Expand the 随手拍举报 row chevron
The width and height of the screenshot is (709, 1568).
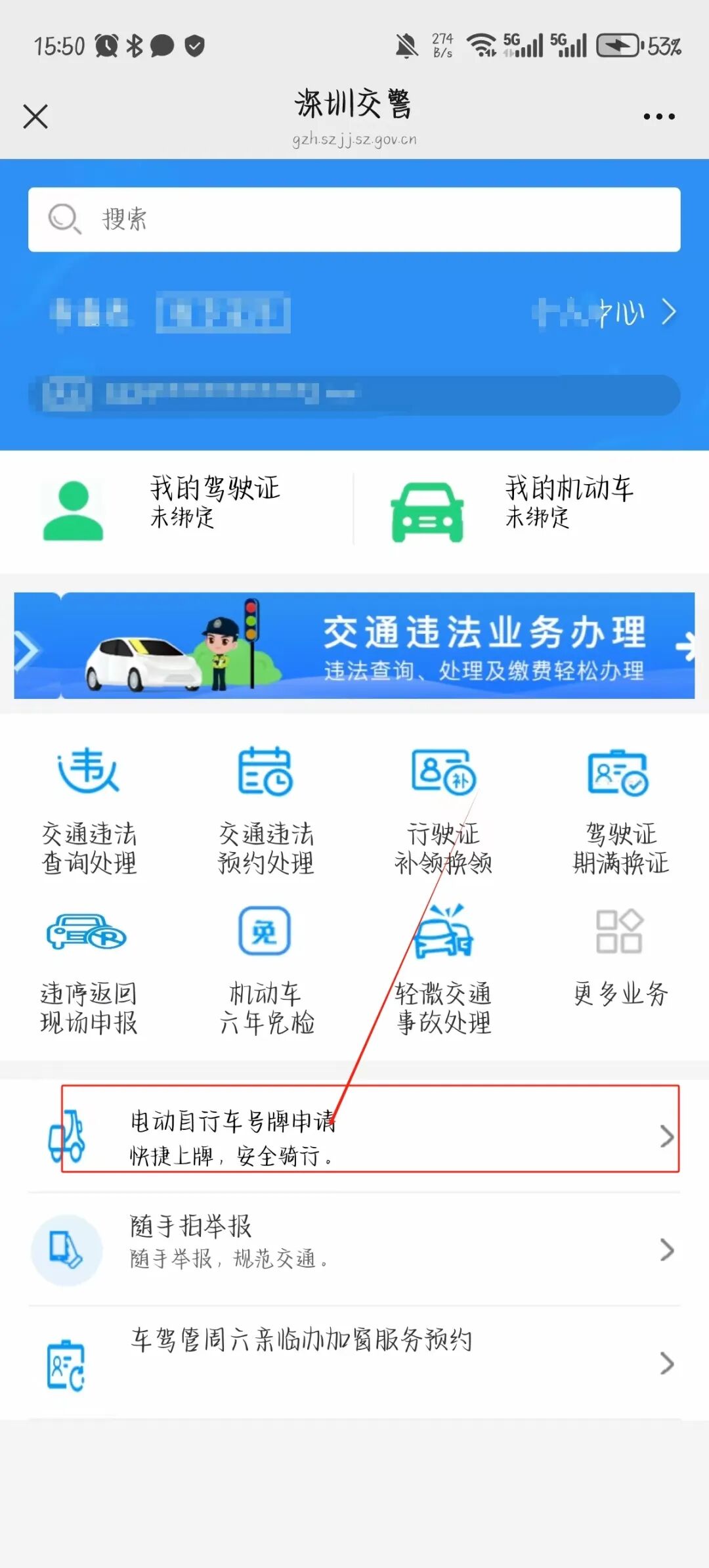666,1248
